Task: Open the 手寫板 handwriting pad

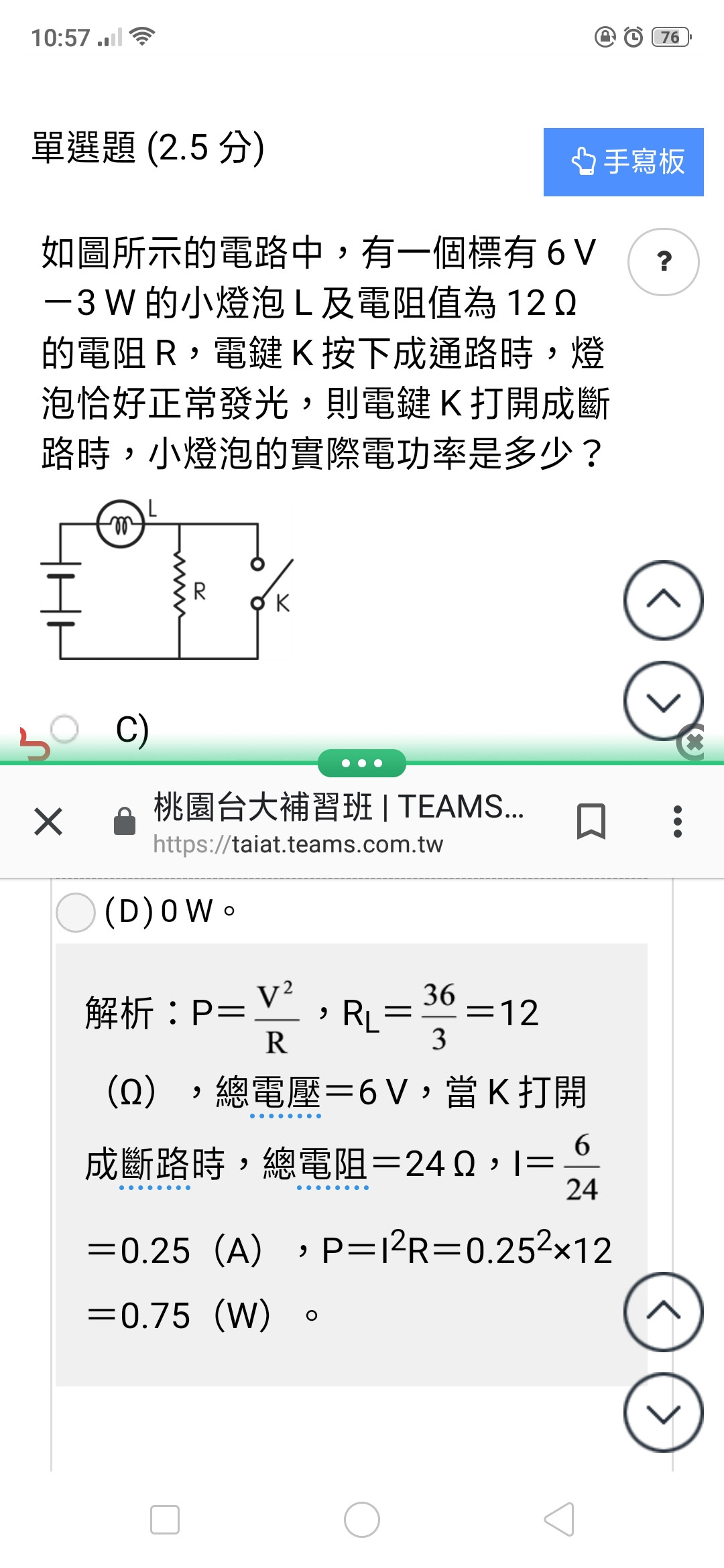Action: pos(623,162)
